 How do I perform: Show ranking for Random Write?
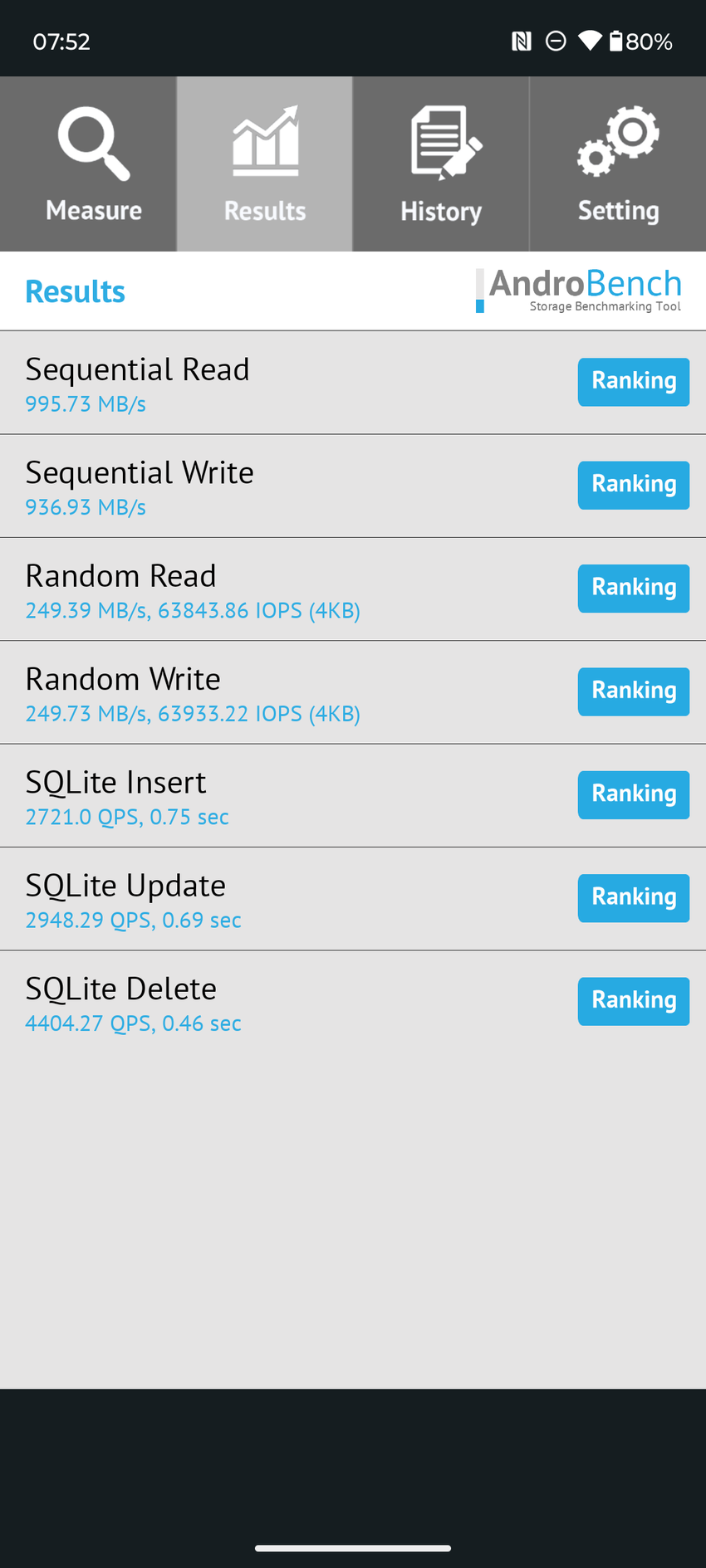pyautogui.click(x=633, y=691)
